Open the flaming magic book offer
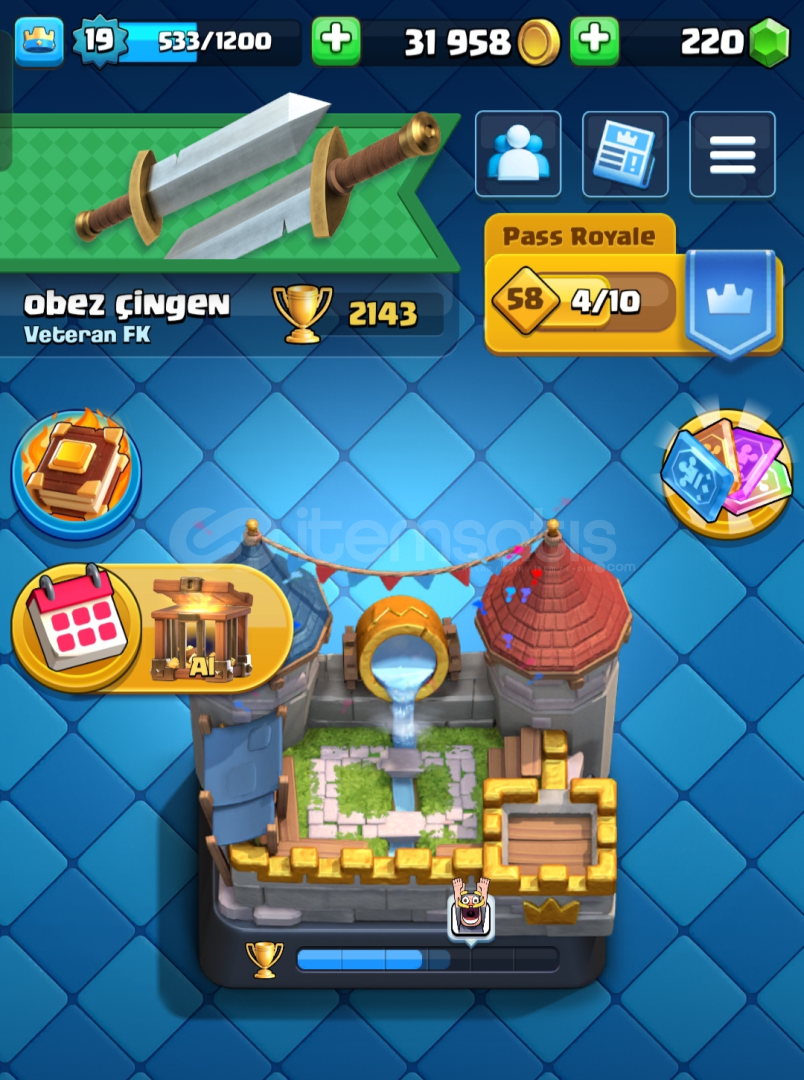The image size is (804, 1080). [x=76, y=472]
